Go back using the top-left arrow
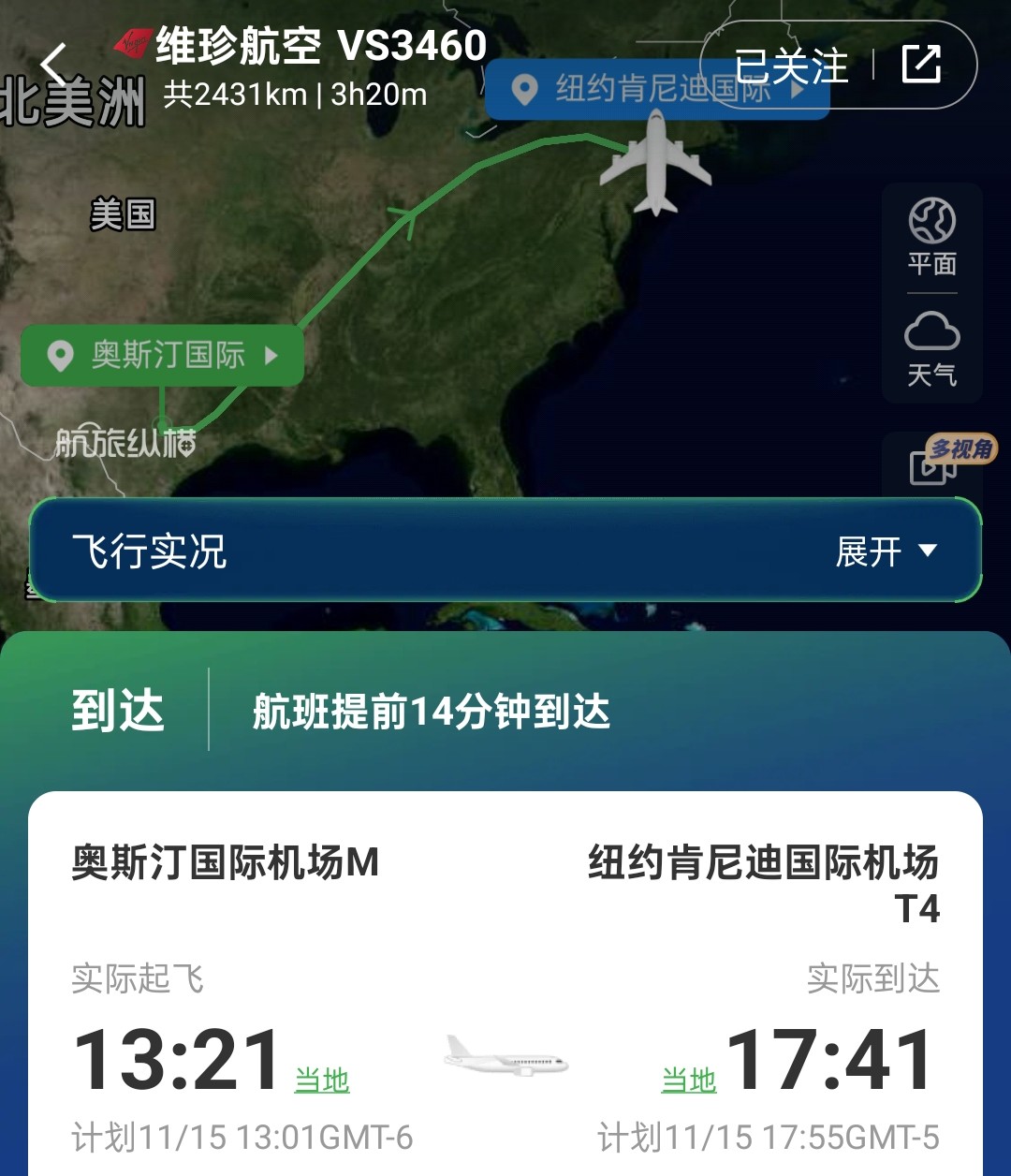1011x1176 pixels. coord(54,66)
